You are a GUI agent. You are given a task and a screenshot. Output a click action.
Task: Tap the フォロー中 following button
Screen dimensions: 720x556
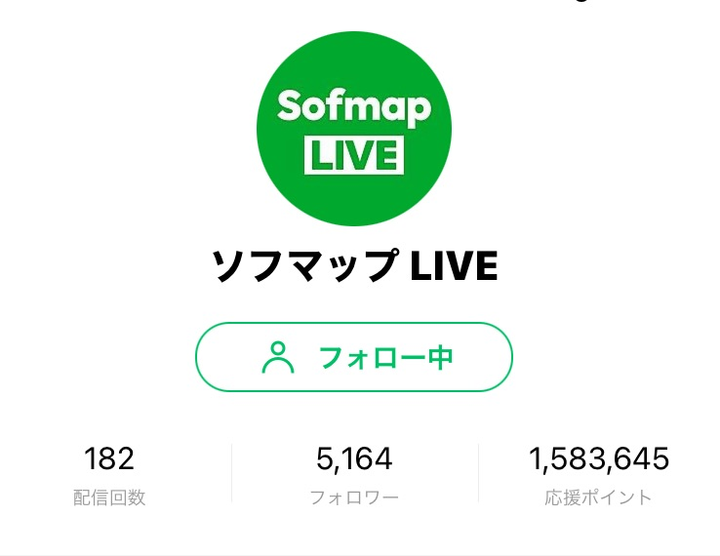354,357
